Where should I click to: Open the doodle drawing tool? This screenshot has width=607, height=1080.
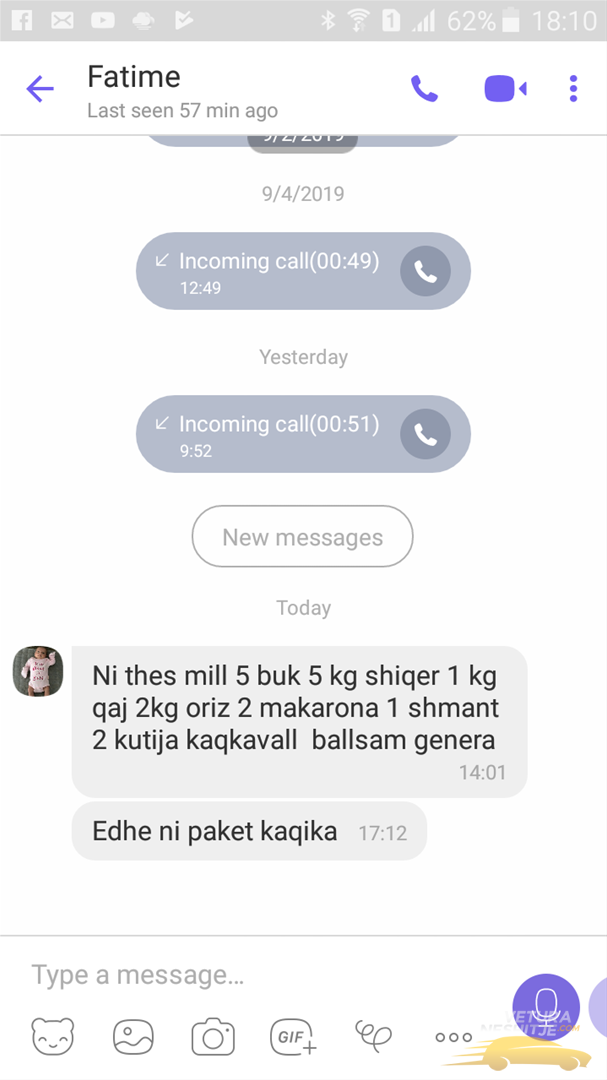(x=373, y=1037)
